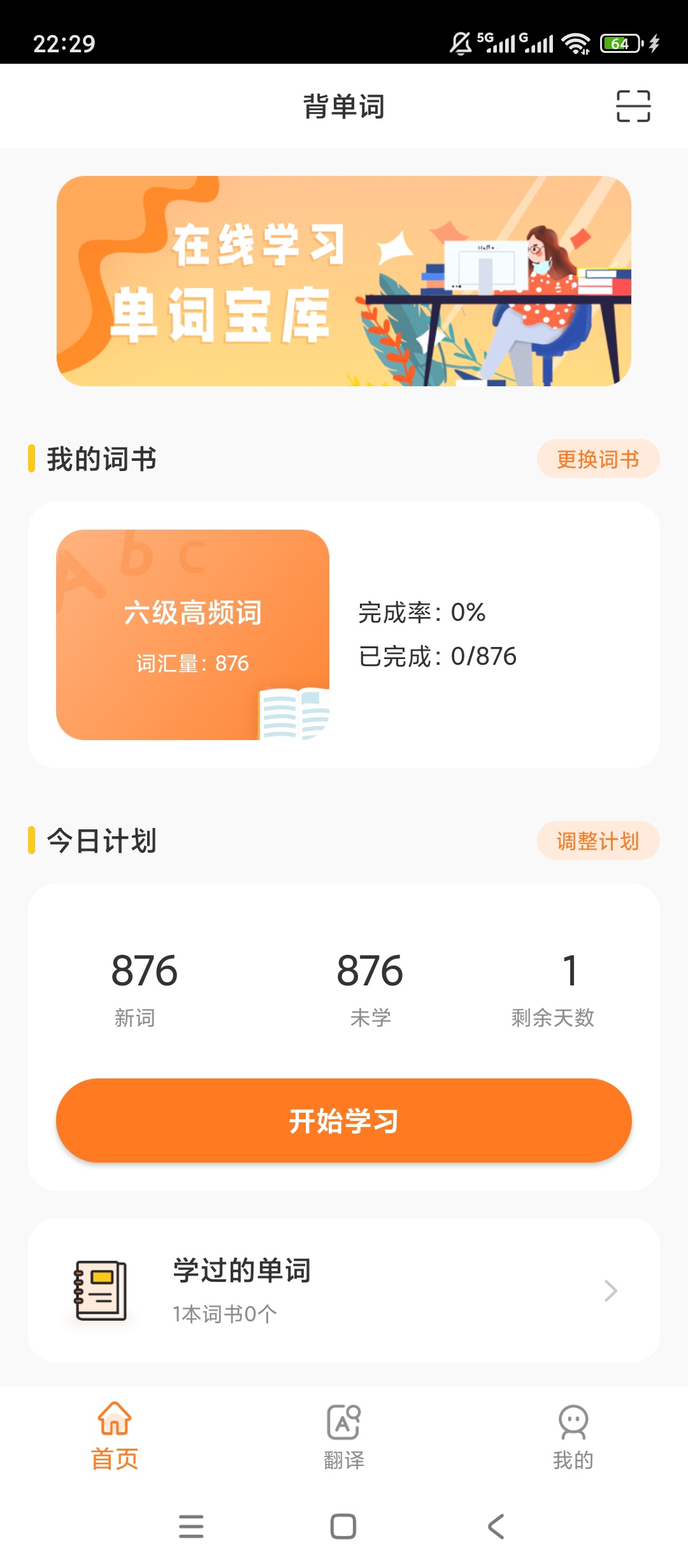Go back with the system back button
Screen dimensions: 688x1568
click(496, 1527)
